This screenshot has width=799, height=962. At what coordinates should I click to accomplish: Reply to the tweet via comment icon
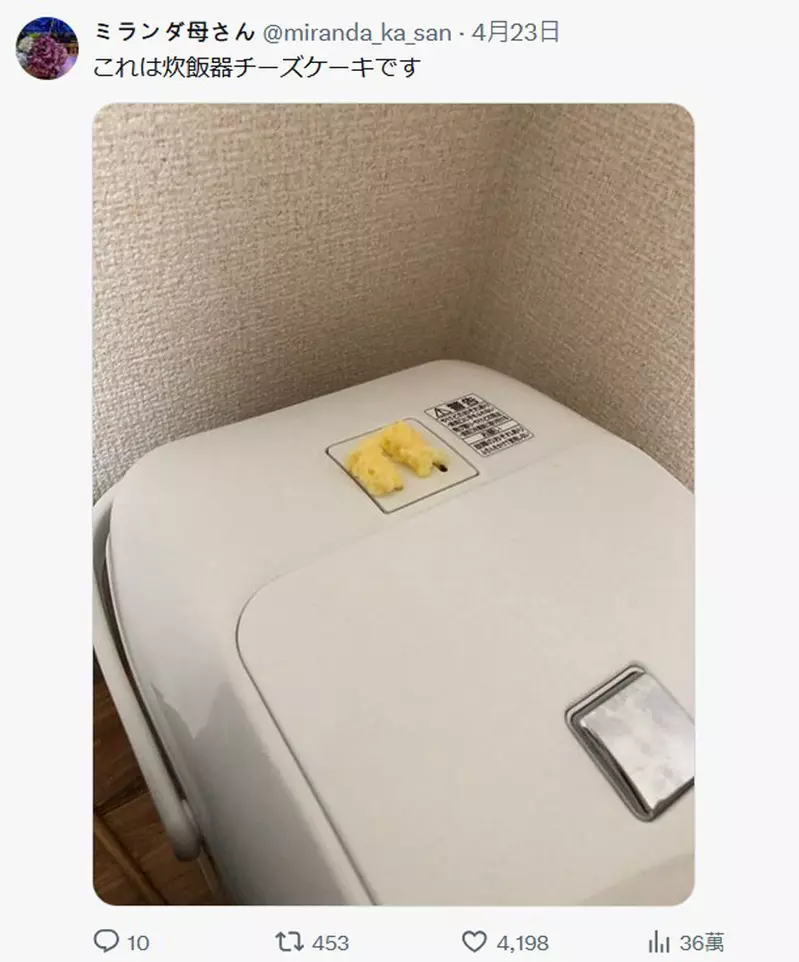pyautogui.click(x=106, y=941)
